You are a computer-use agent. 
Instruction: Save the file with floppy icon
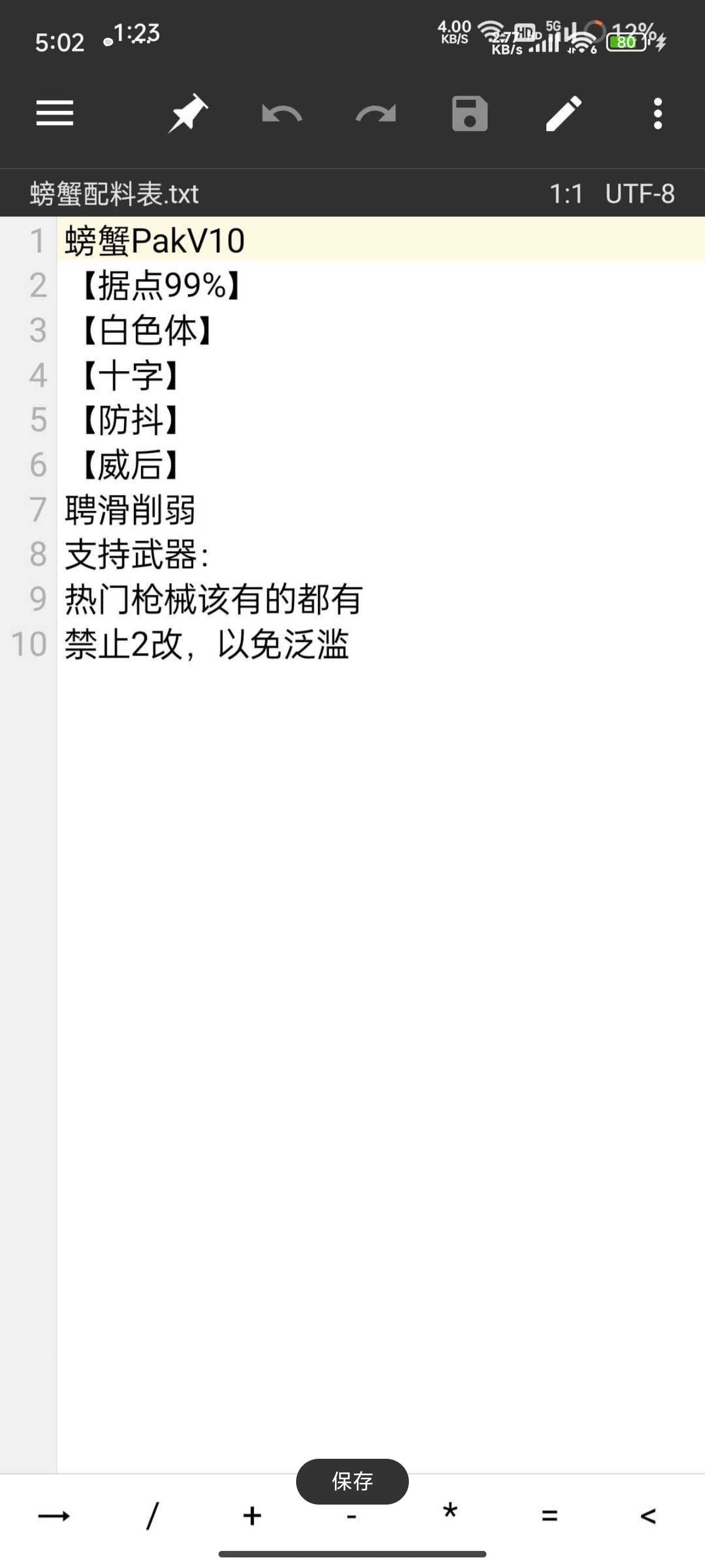tap(470, 113)
